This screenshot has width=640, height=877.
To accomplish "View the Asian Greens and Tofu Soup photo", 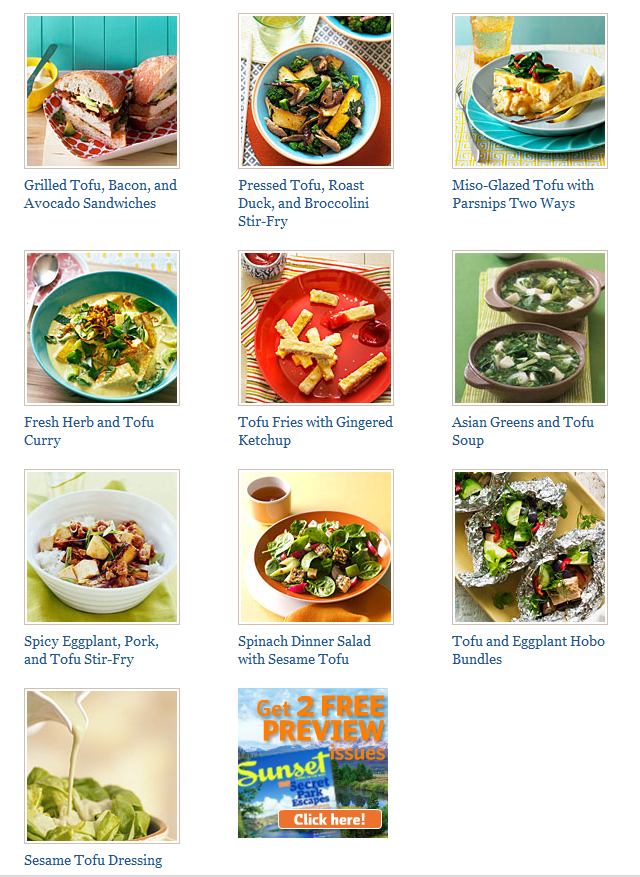I will (x=529, y=328).
